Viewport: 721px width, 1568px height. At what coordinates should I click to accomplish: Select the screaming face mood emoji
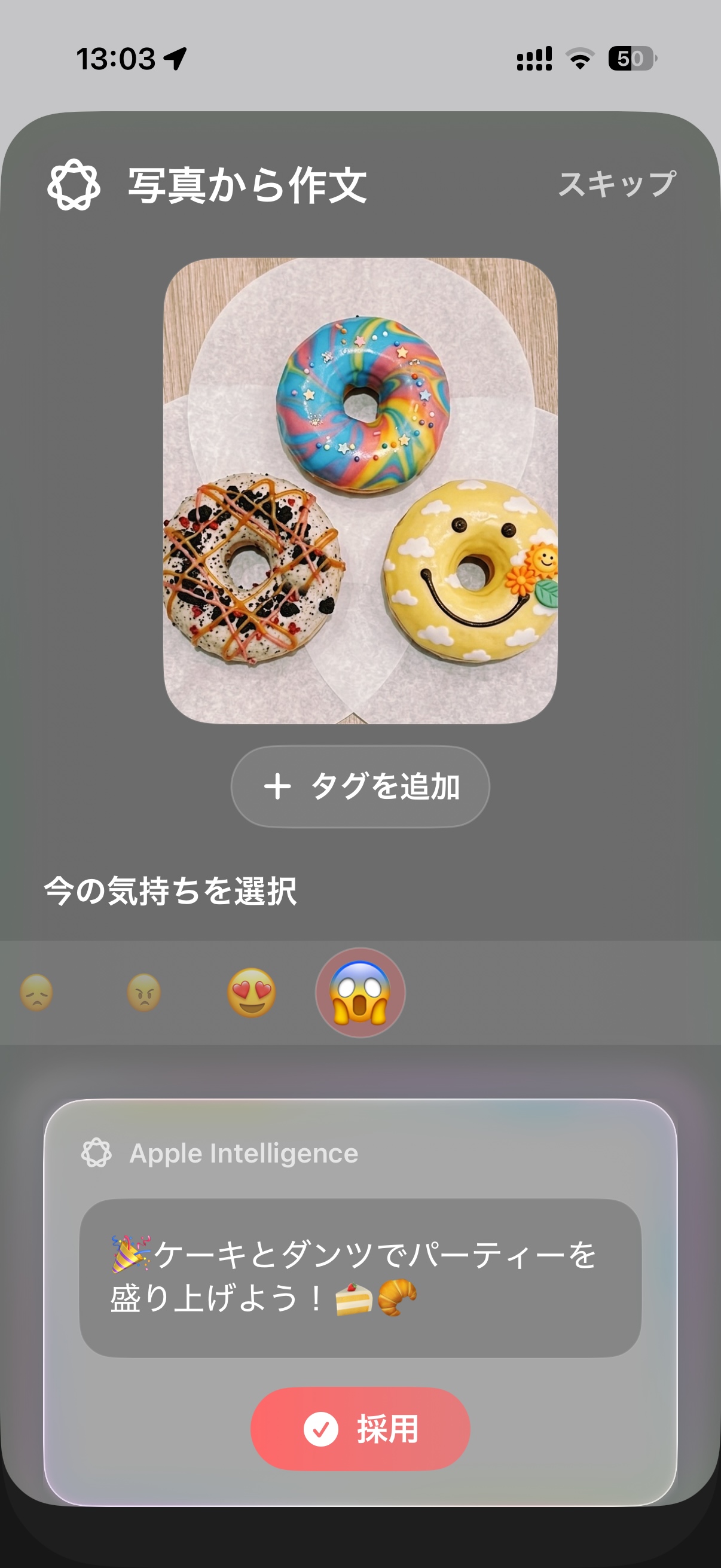click(x=360, y=993)
